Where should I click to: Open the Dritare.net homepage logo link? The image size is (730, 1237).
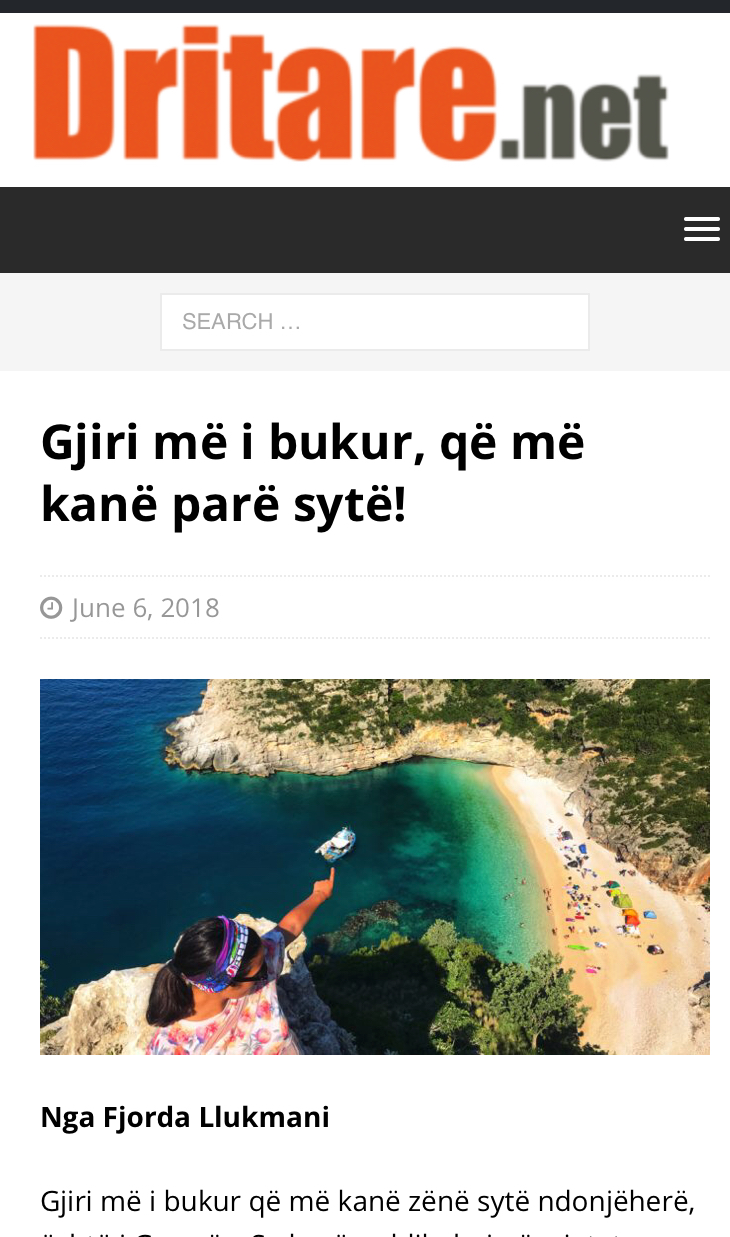pos(350,95)
